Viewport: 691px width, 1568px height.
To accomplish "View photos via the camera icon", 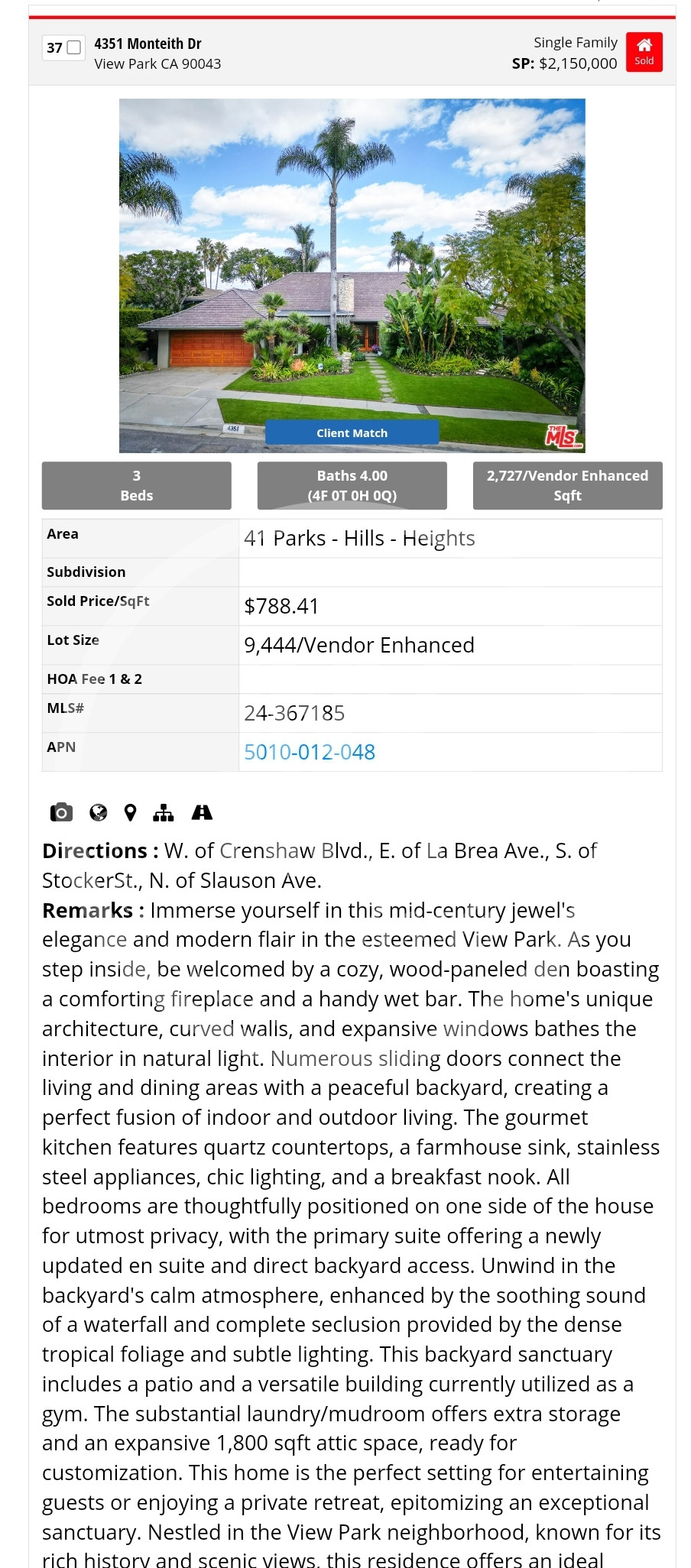I will pos(61,812).
